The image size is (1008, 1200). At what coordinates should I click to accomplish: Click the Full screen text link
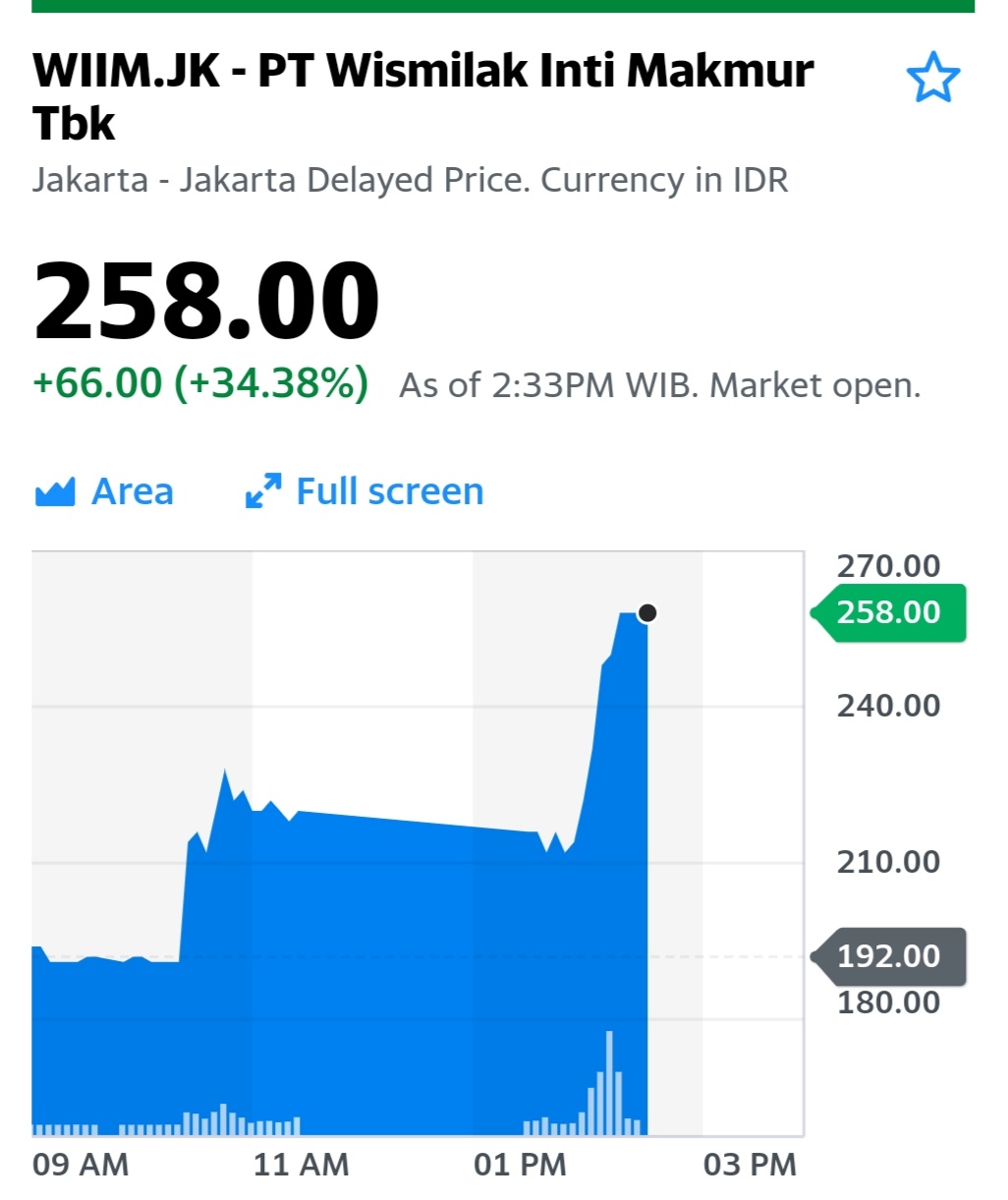(389, 490)
